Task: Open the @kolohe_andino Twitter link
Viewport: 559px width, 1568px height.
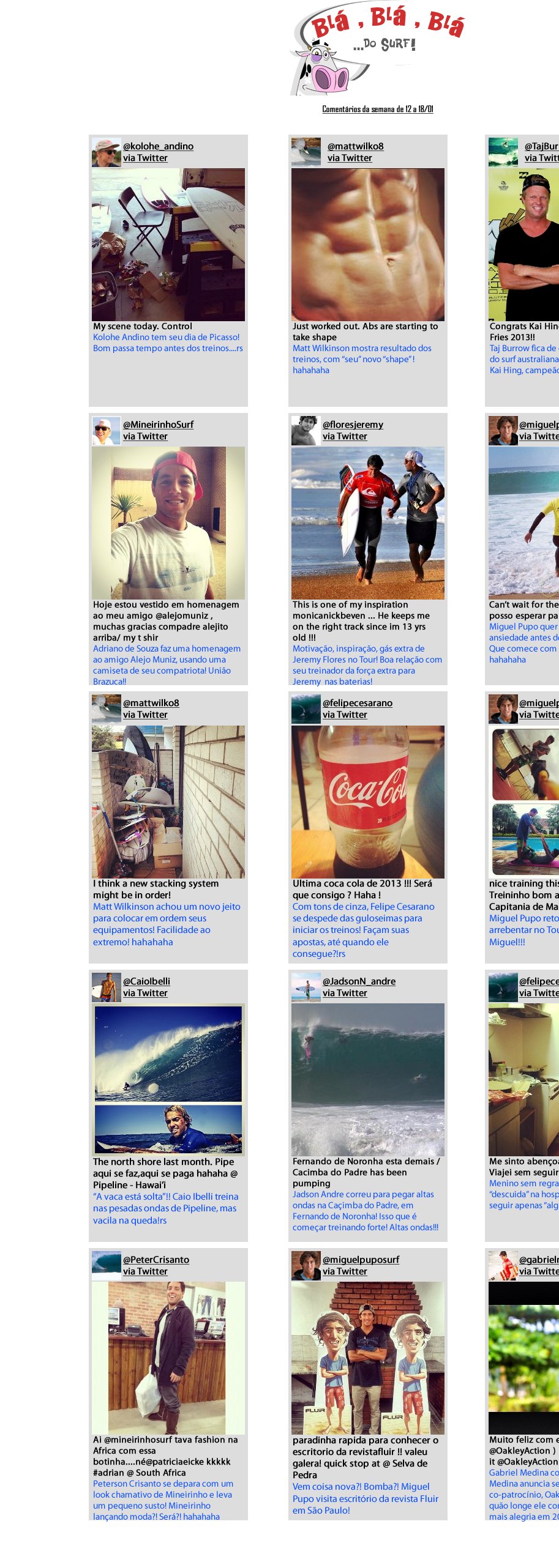Action: click(158, 146)
